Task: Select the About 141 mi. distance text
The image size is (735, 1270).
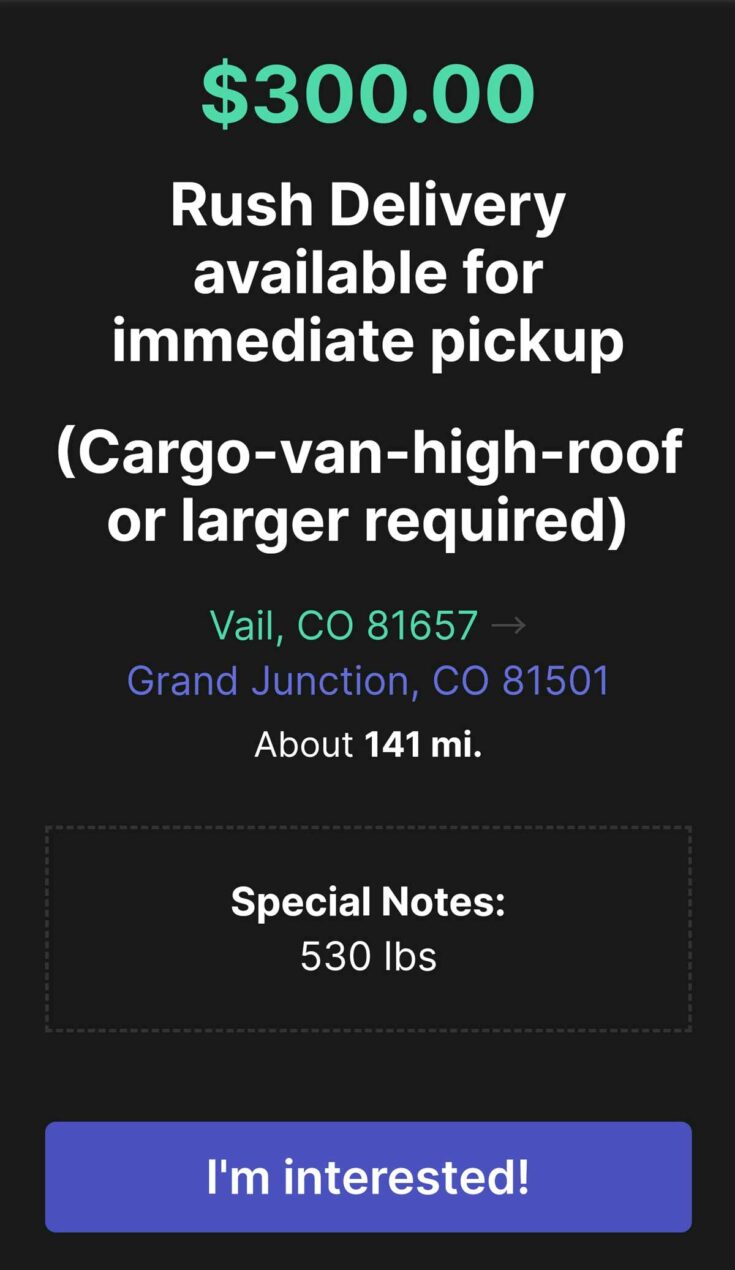Action: click(x=368, y=743)
